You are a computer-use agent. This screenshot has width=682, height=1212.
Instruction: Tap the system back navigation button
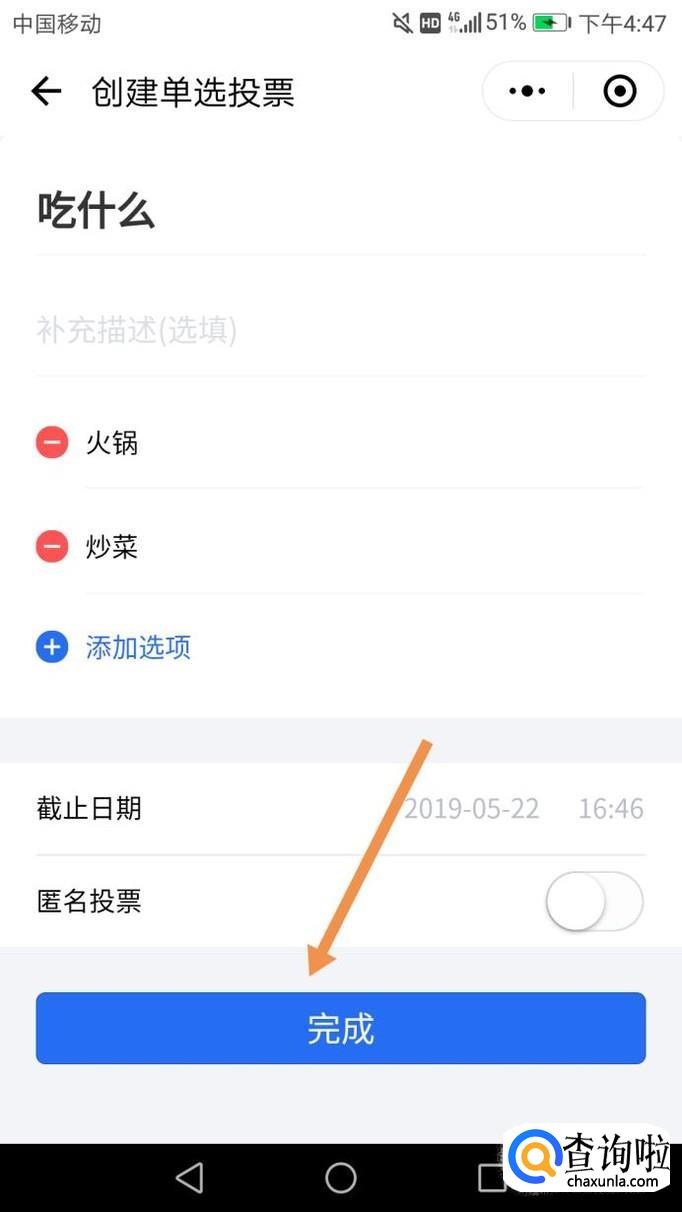189,1177
